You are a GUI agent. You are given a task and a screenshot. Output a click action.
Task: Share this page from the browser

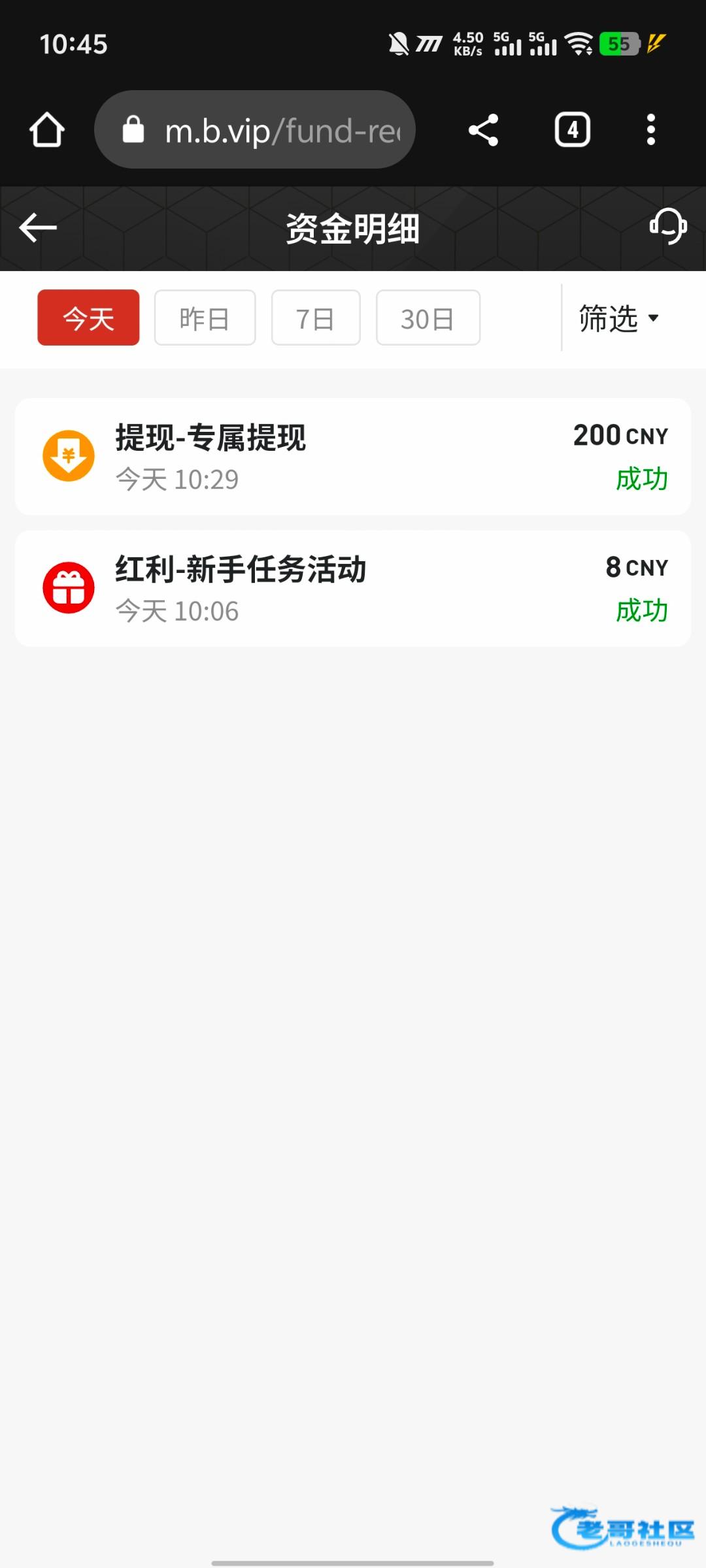tap(484, 130)
